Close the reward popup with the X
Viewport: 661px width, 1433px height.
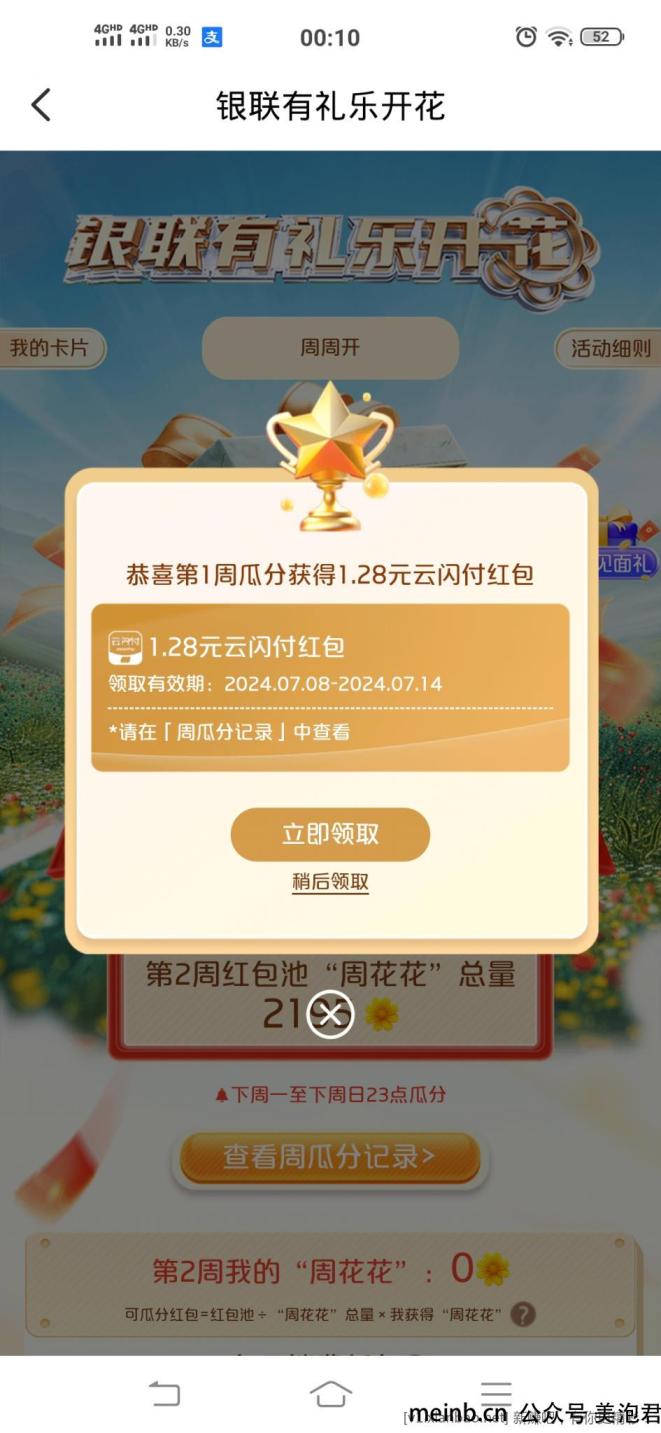pyautogui.click(x=330, y=1014)
